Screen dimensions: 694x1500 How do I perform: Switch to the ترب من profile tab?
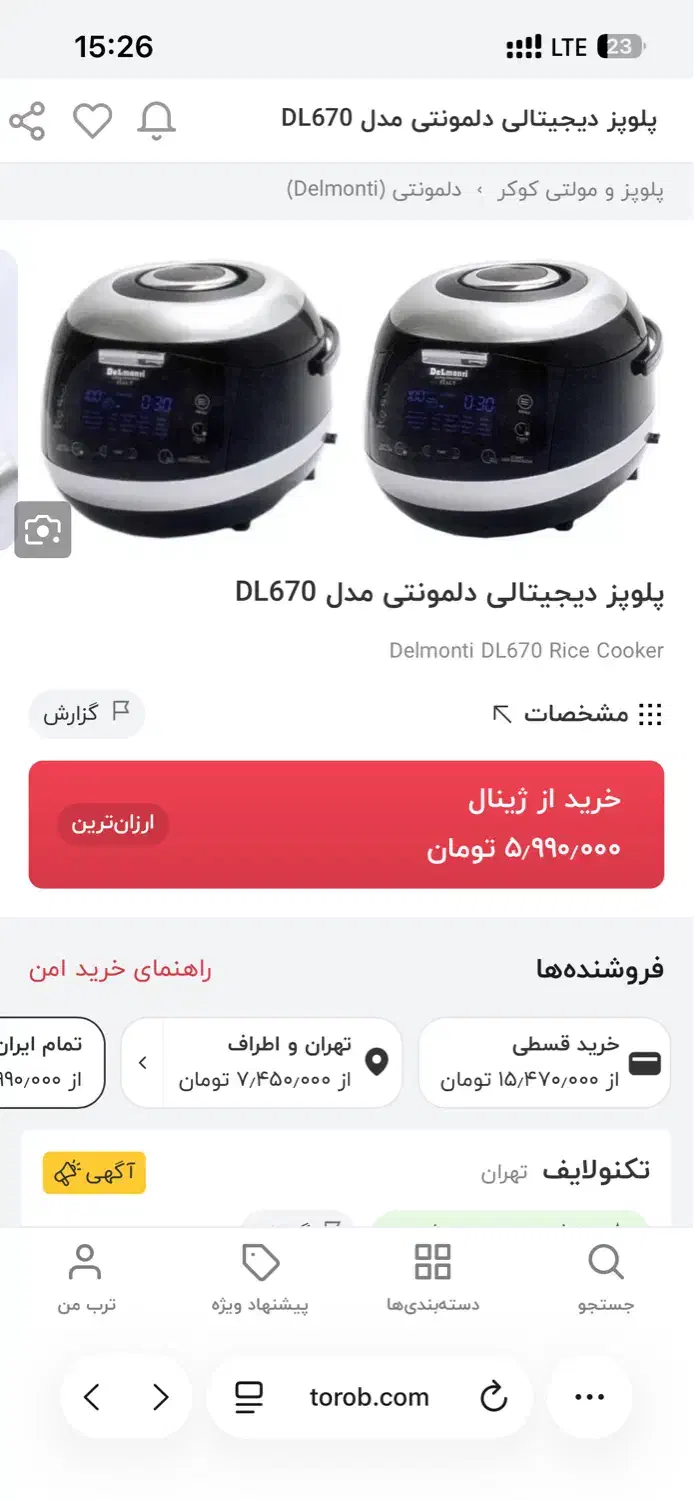tap(85, 1277)
